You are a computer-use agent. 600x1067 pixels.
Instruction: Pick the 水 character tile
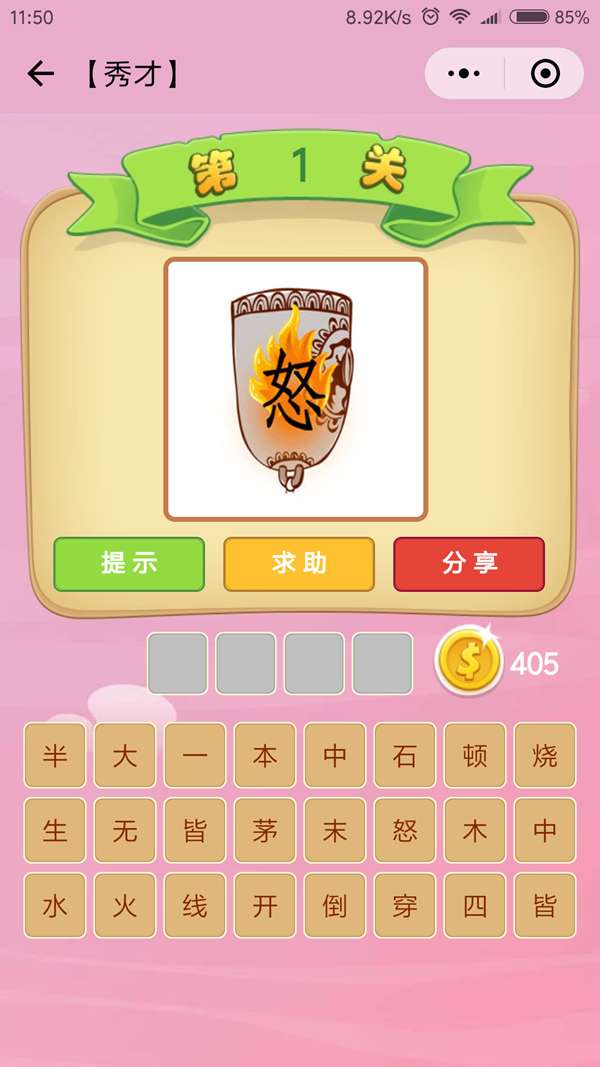[55, 905]
